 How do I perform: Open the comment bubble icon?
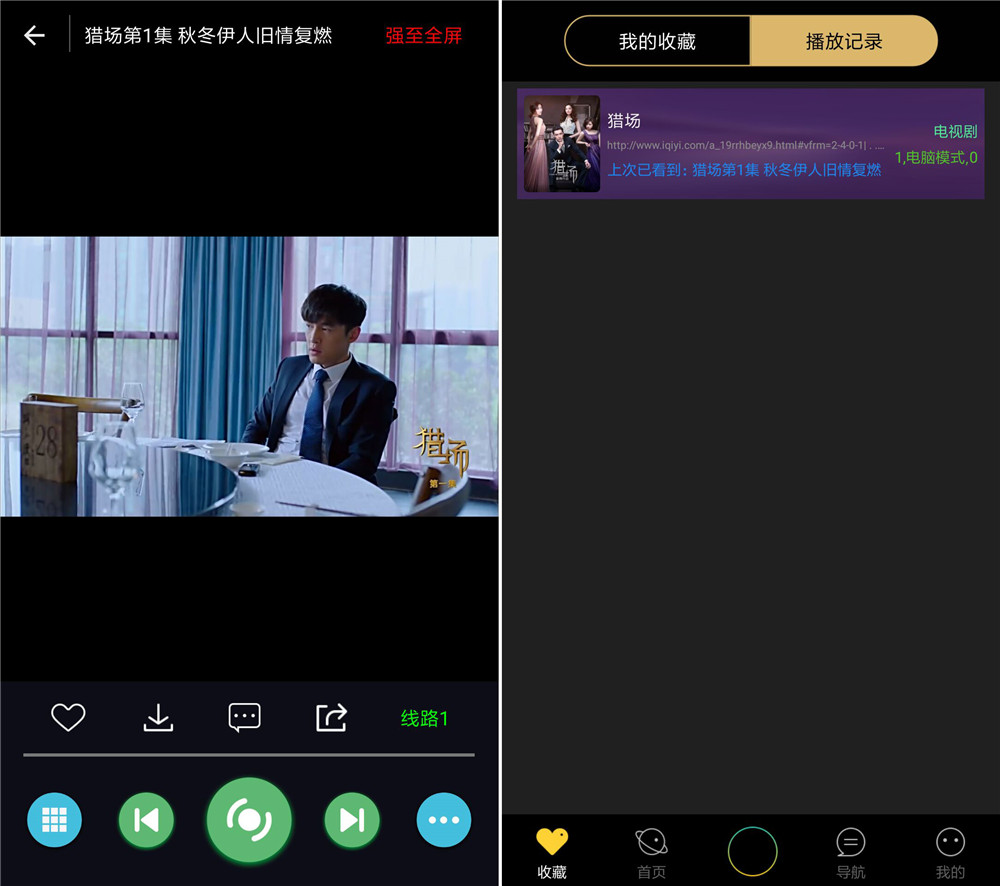pos(244,717)
